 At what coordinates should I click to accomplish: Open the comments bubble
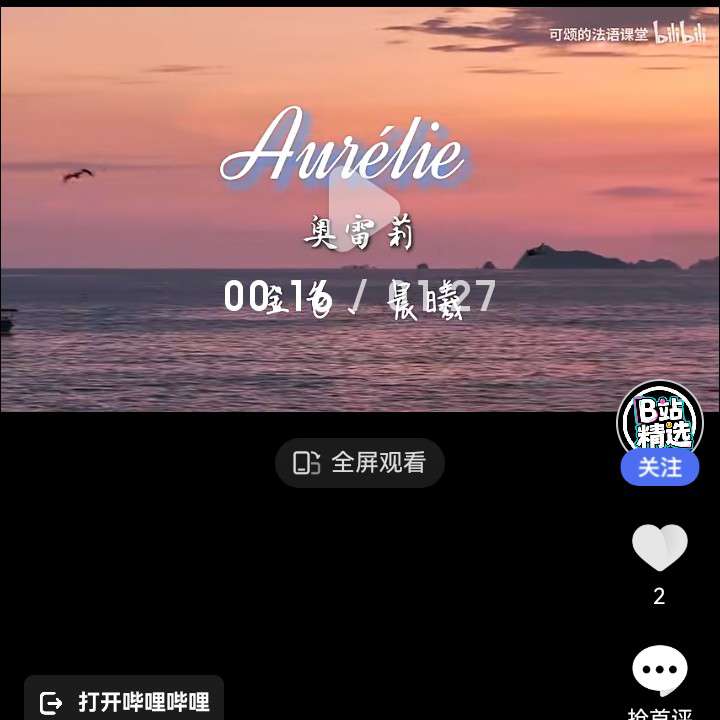click(659, 671)
